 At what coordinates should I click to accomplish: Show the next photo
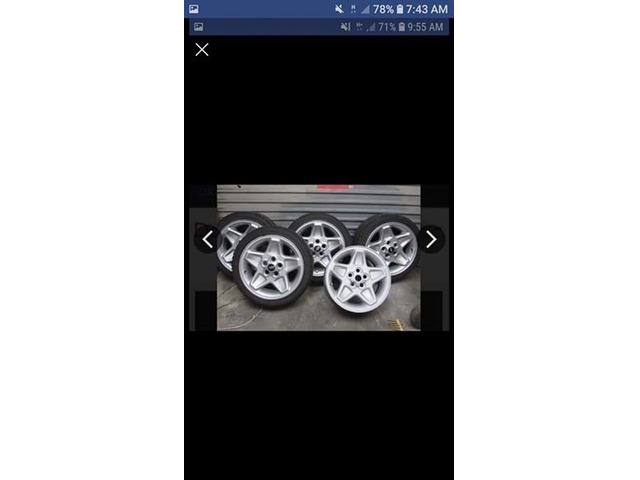coord(431,239)
